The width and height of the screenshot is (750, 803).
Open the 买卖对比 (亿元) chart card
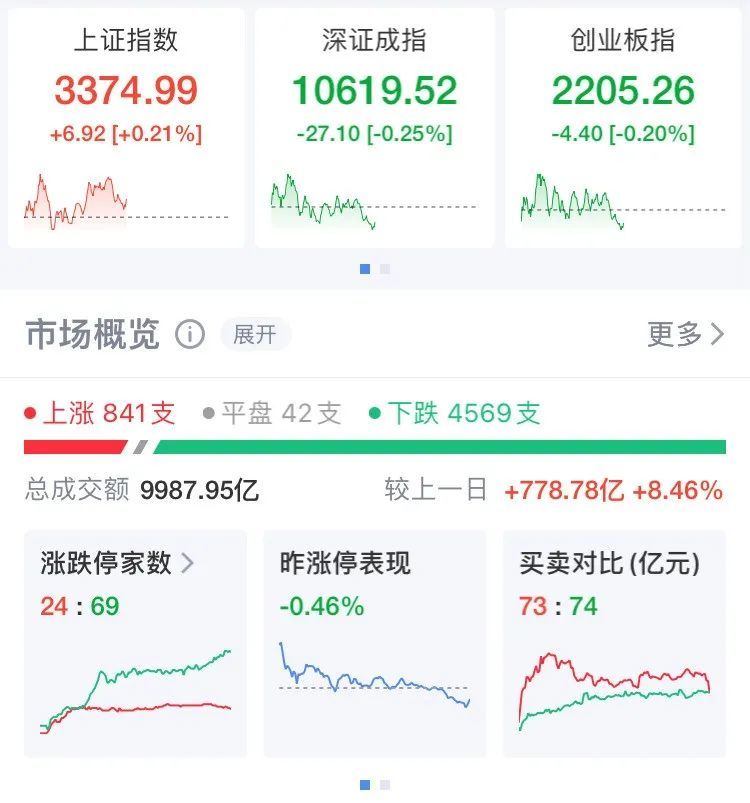point(613,643)
